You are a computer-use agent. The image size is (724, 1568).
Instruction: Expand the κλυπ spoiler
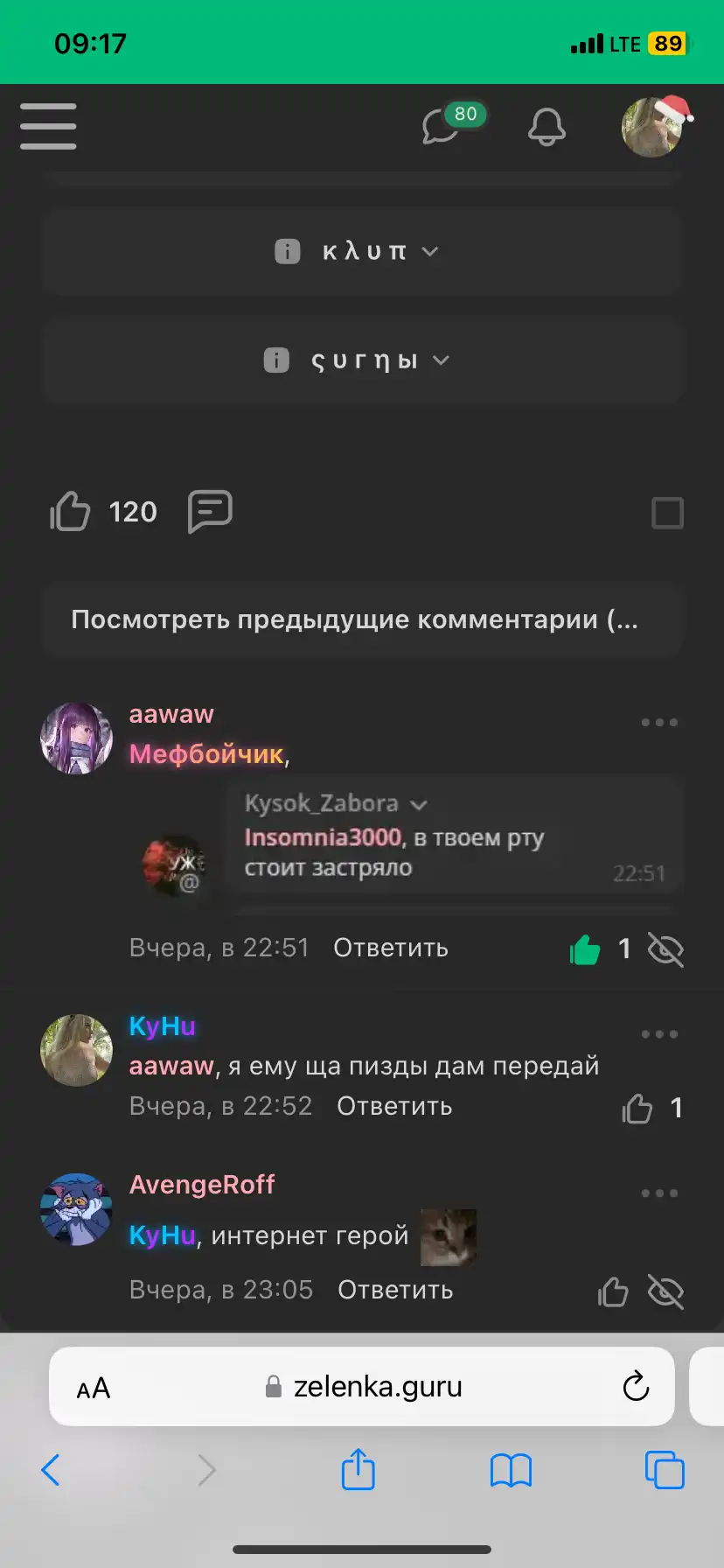(362, 252)
